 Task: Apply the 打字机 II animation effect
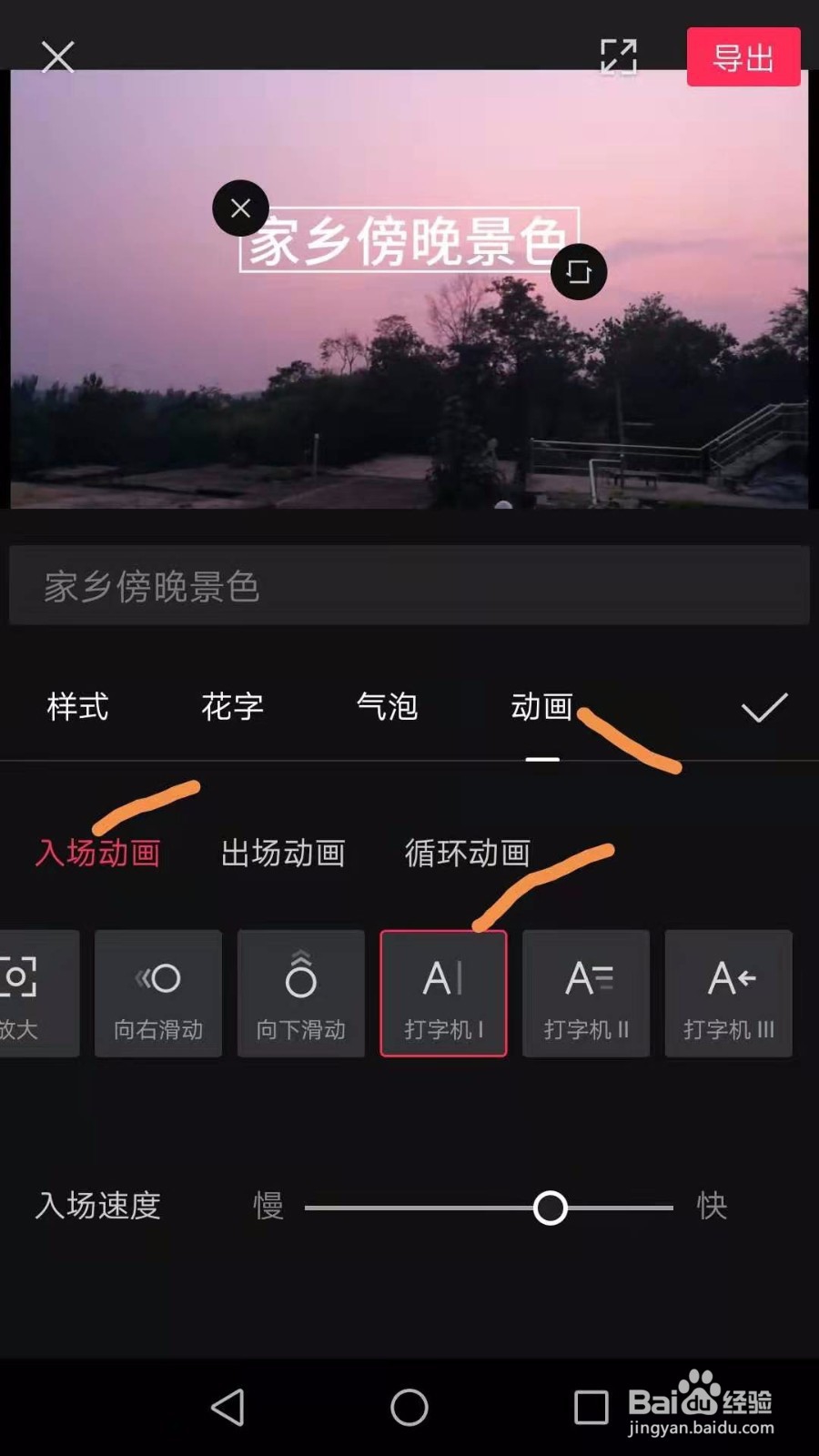click(586, 992)
